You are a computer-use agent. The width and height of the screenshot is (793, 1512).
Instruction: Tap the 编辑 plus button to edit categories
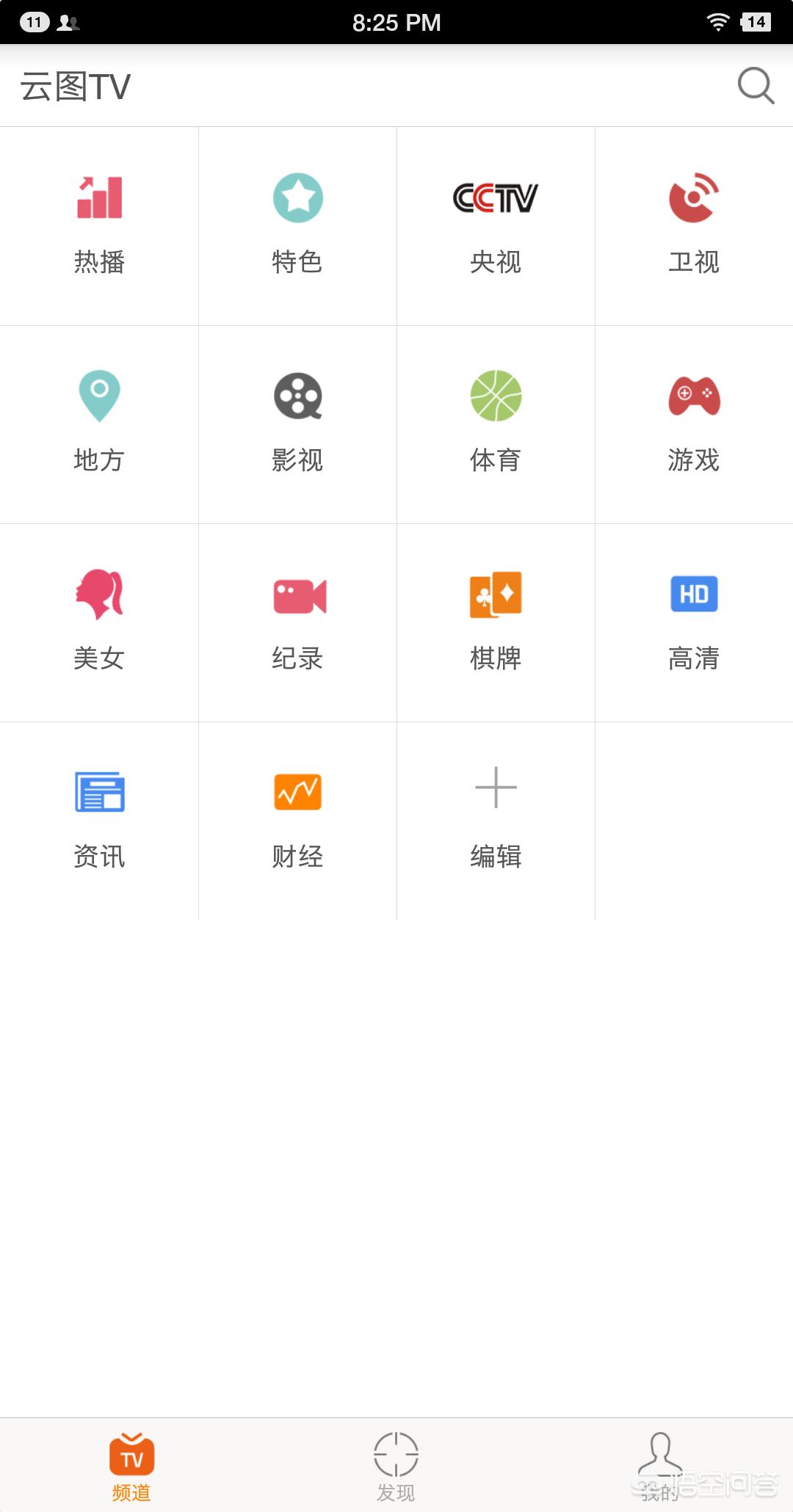[x=496, y=821]
